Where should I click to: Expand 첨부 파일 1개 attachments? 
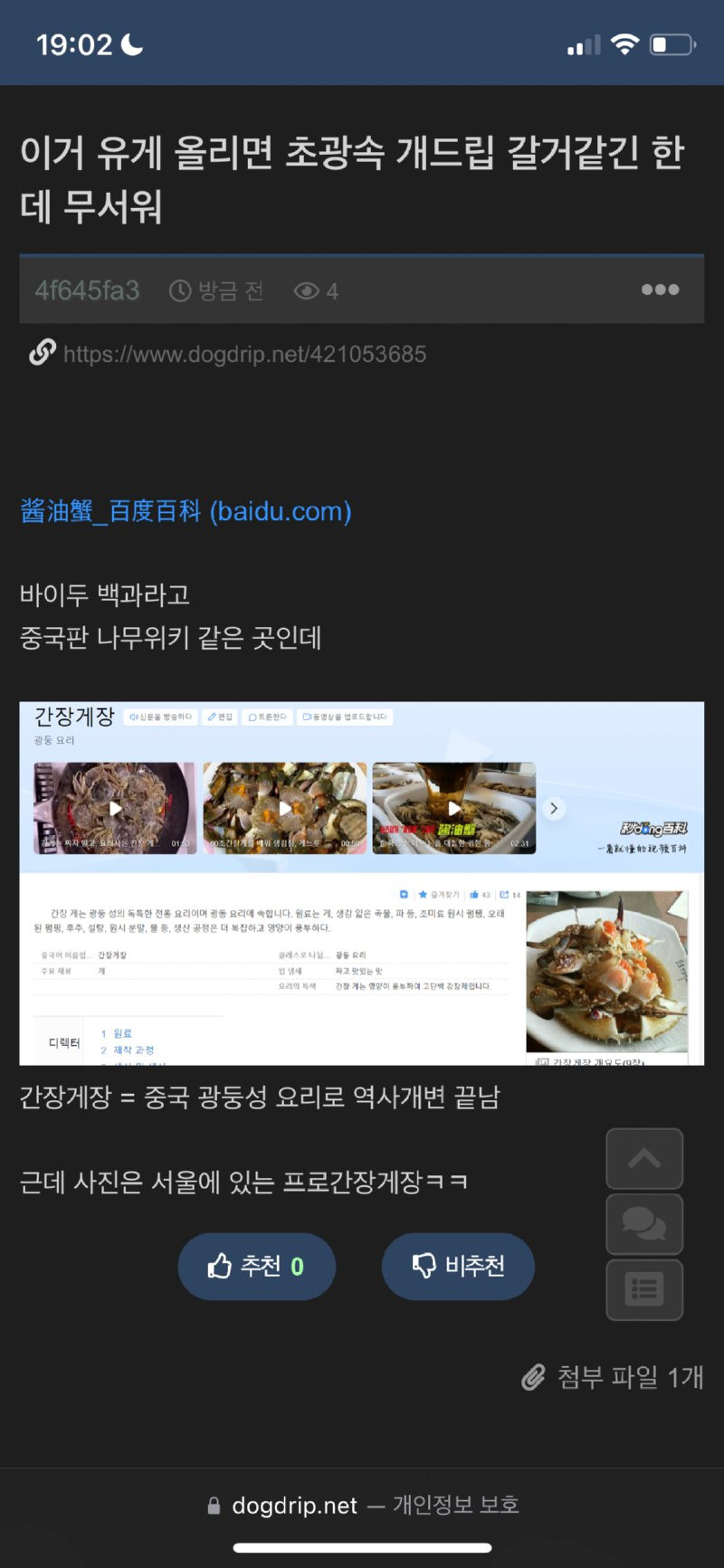tap(614, 1377)
